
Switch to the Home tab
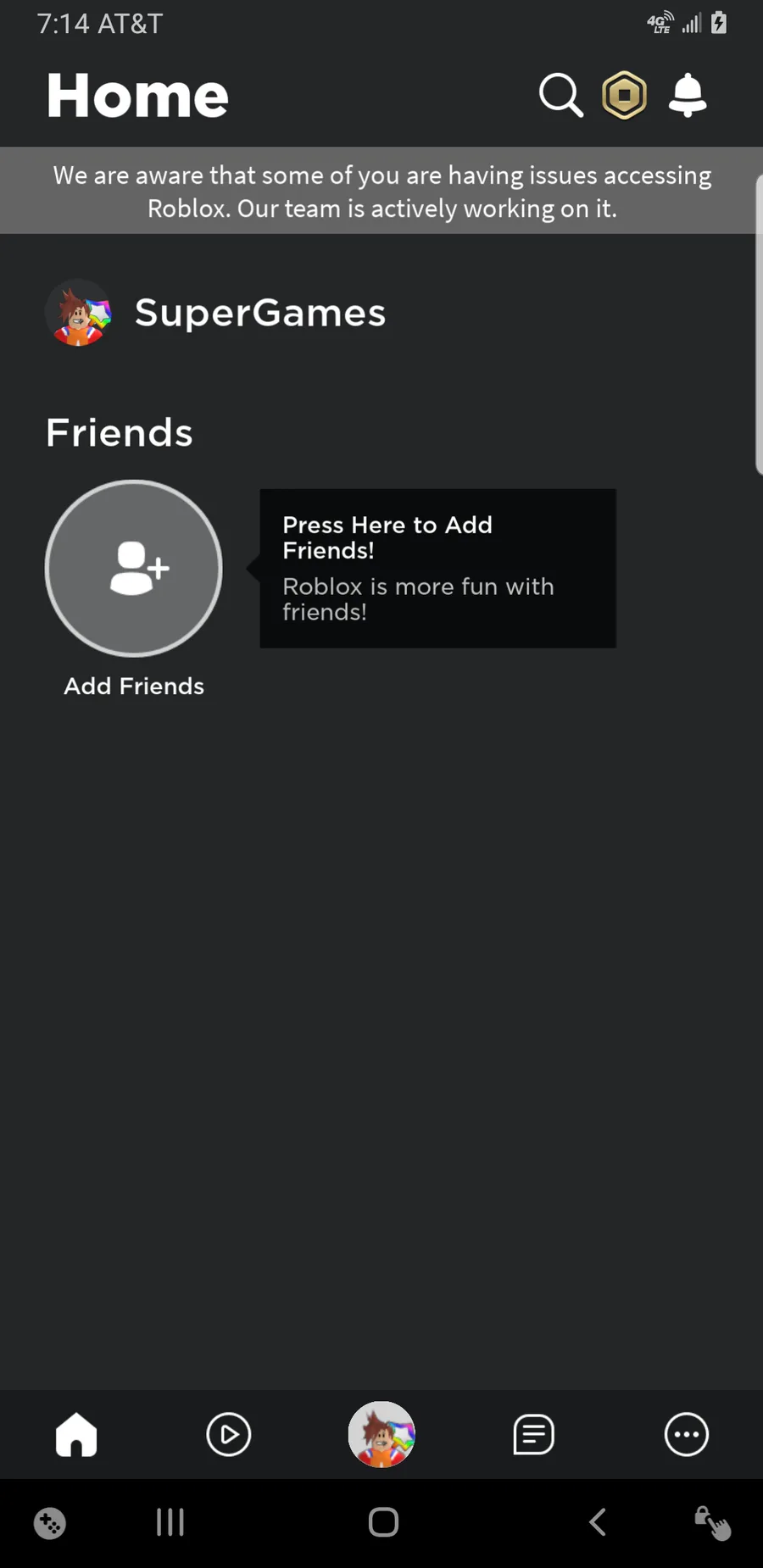pyautogui.click(x=76, y=1435)
